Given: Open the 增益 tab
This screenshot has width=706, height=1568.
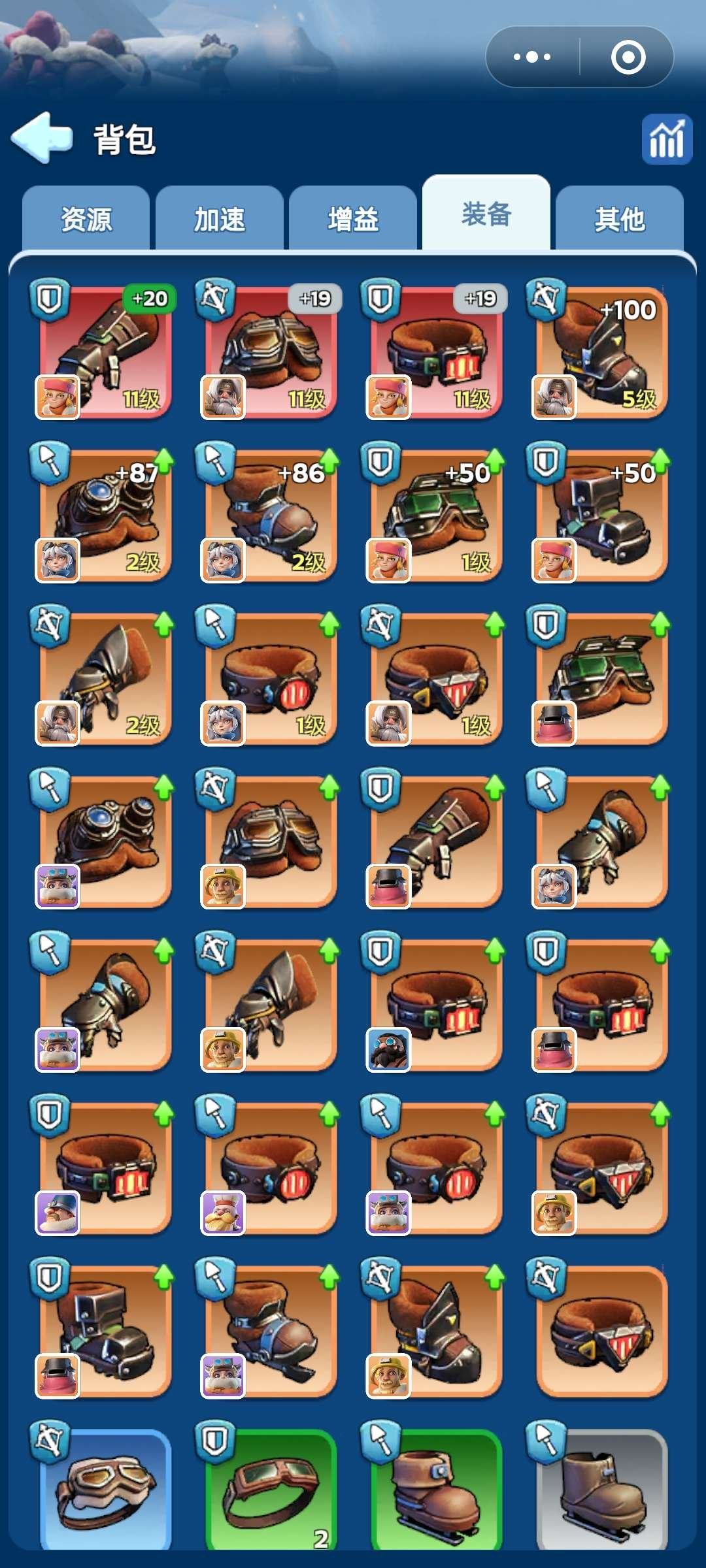Looking at the screenshot, I should click(x=353, y=219).
